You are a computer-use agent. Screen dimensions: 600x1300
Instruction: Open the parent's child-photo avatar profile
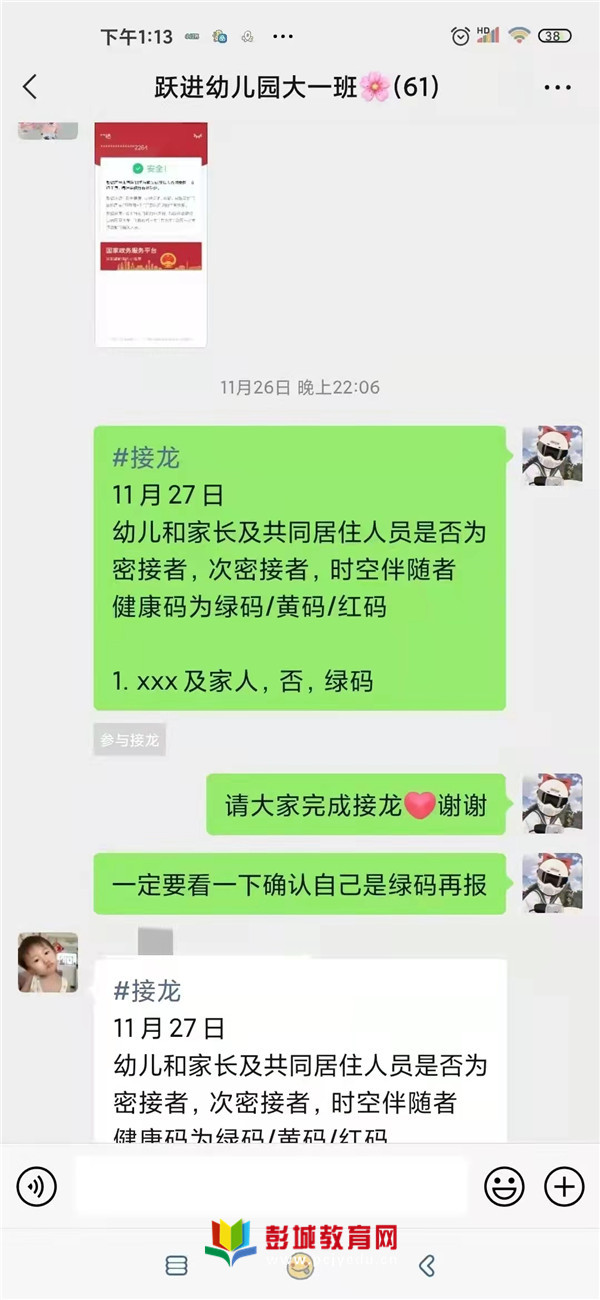(x=48, y=963)
